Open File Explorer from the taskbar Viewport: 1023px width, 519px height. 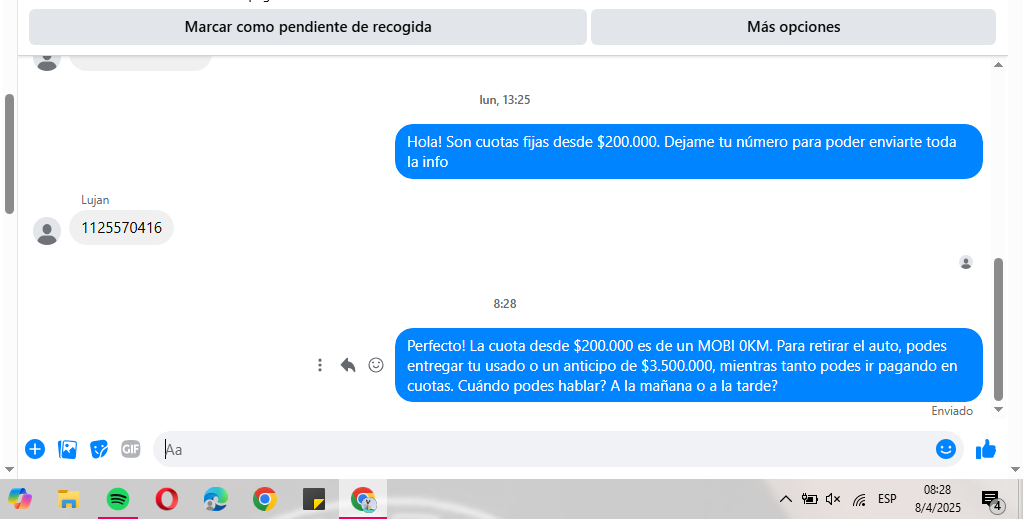tap(68, 498)
